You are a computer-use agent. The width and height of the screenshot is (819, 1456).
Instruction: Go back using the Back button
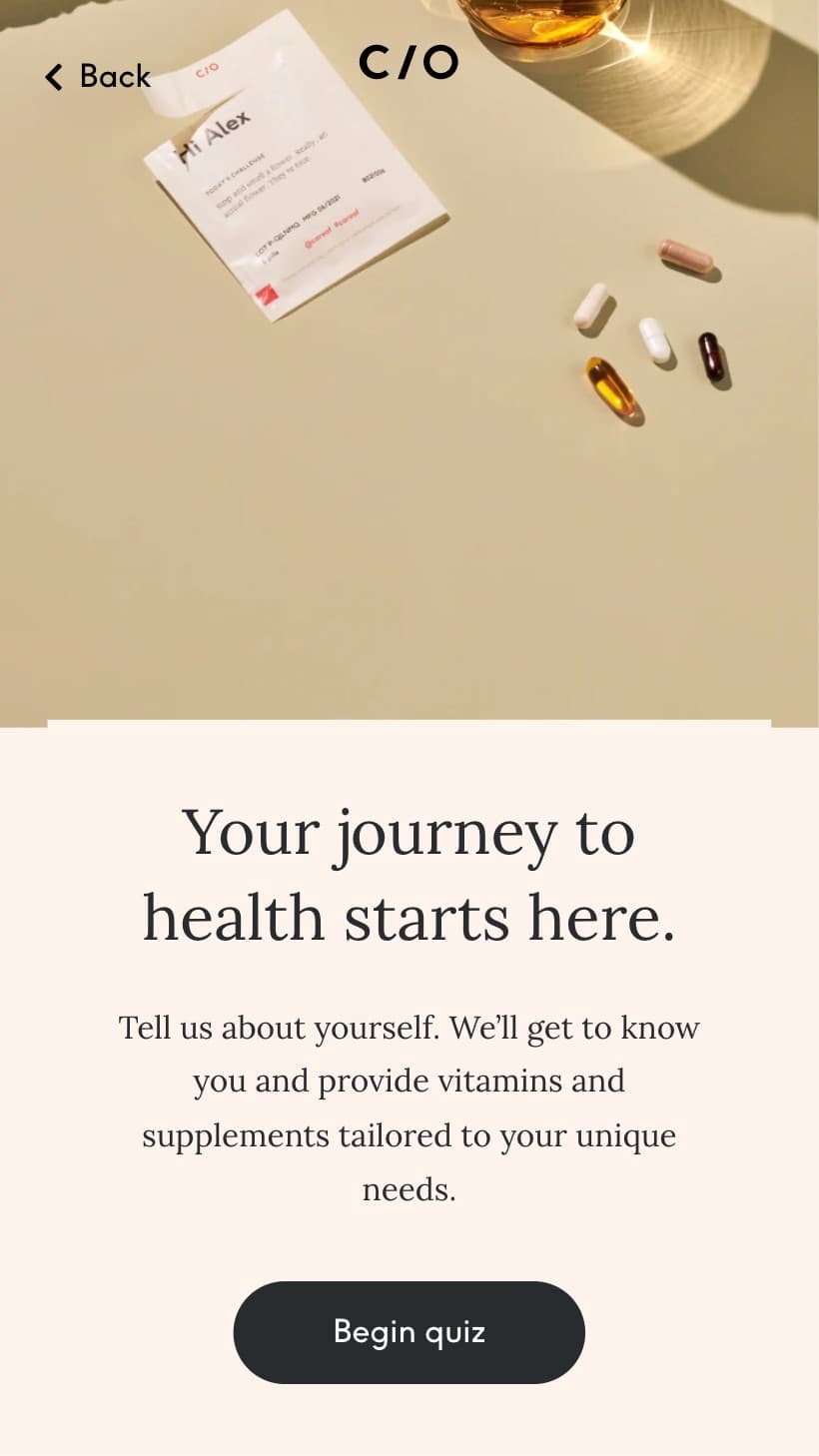97,76
